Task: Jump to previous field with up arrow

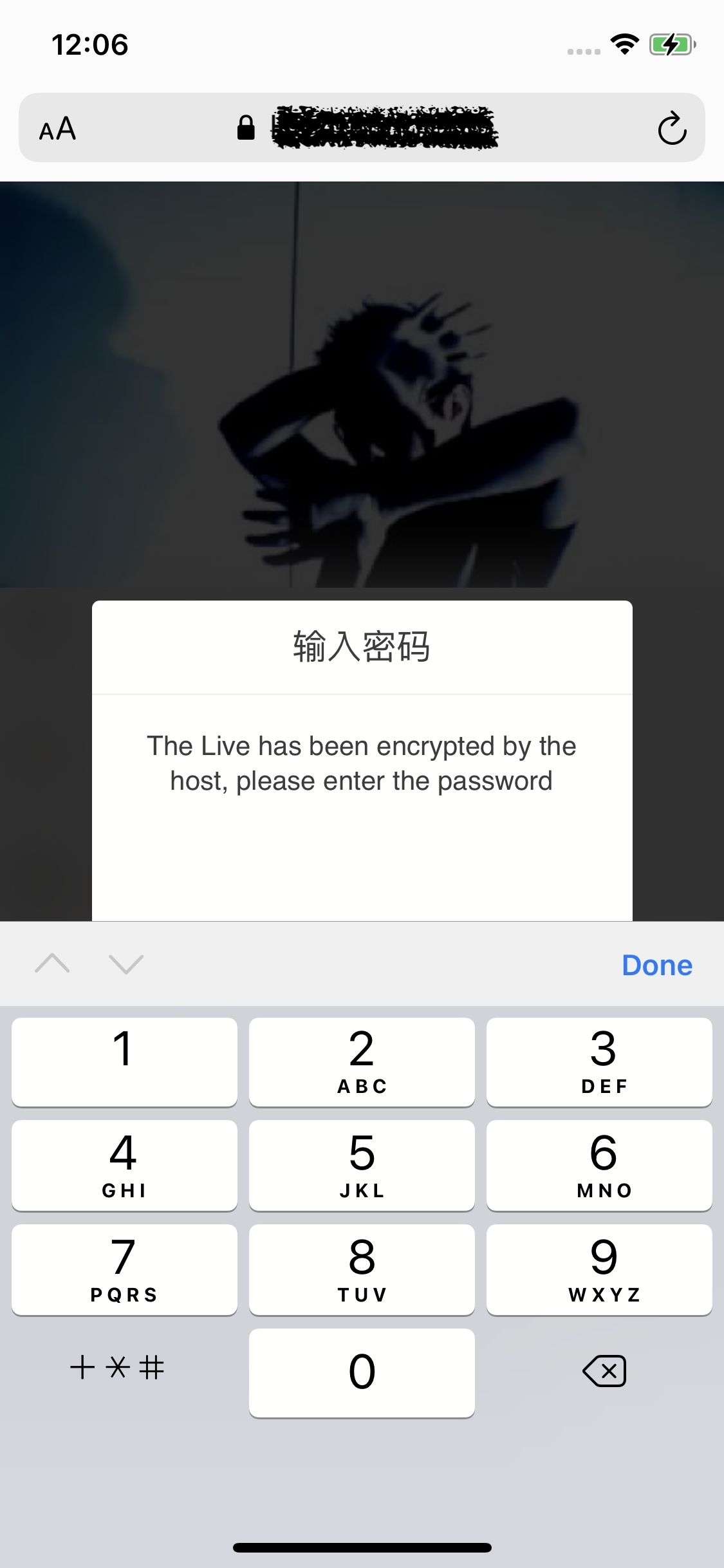Action: tap(53, 964)
